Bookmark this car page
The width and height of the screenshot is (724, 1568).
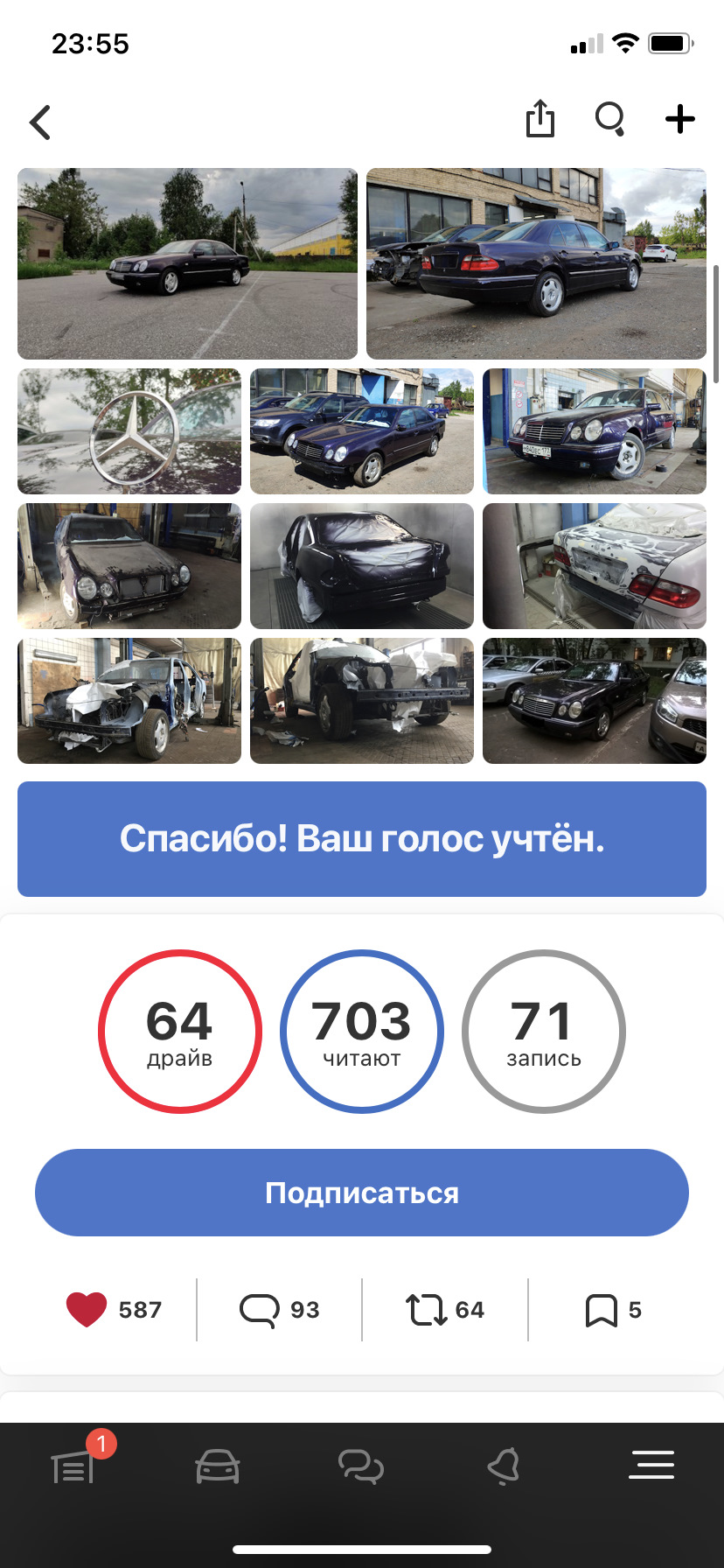[612, 1310]
